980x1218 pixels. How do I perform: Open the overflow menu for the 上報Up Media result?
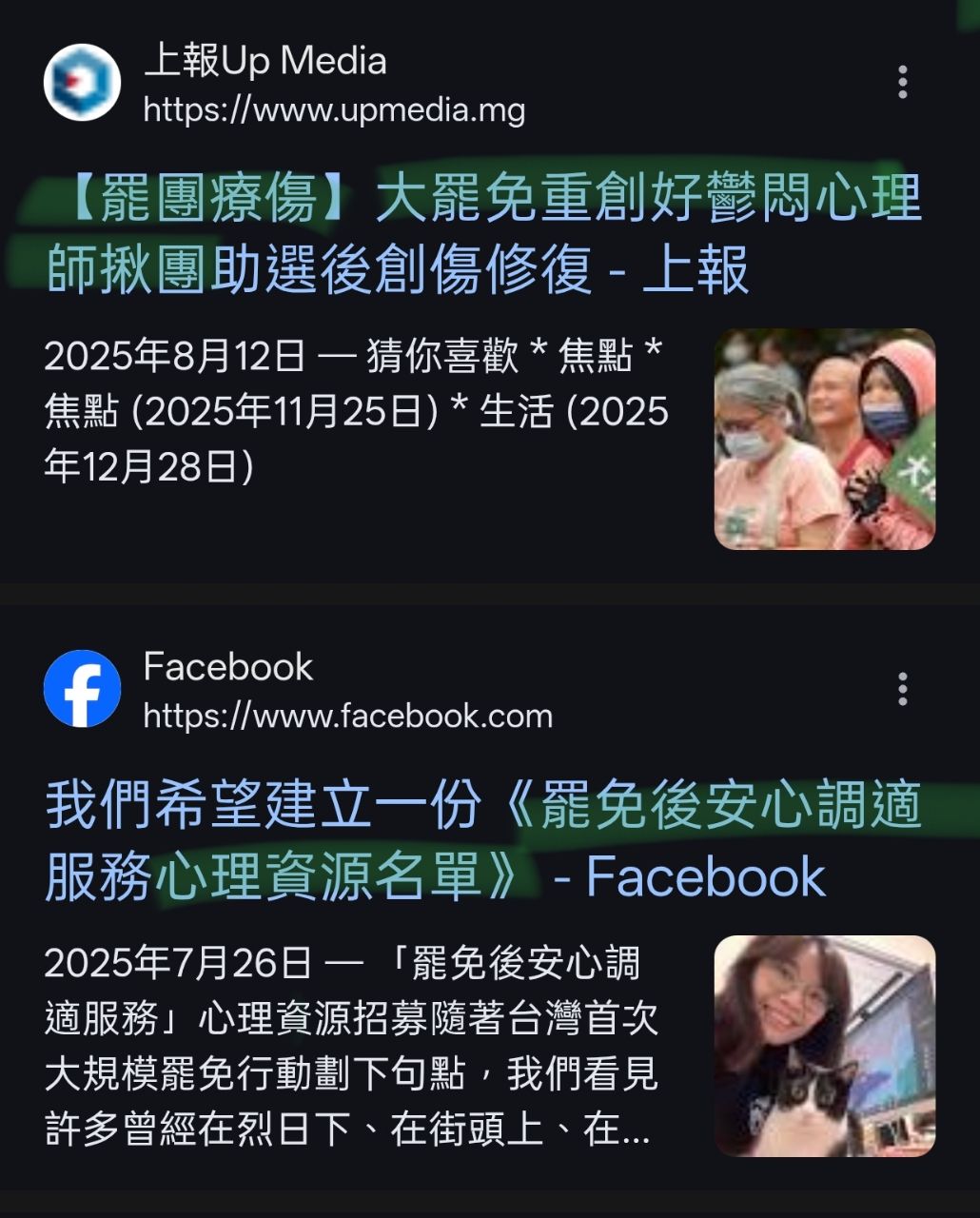click(902, 83)
